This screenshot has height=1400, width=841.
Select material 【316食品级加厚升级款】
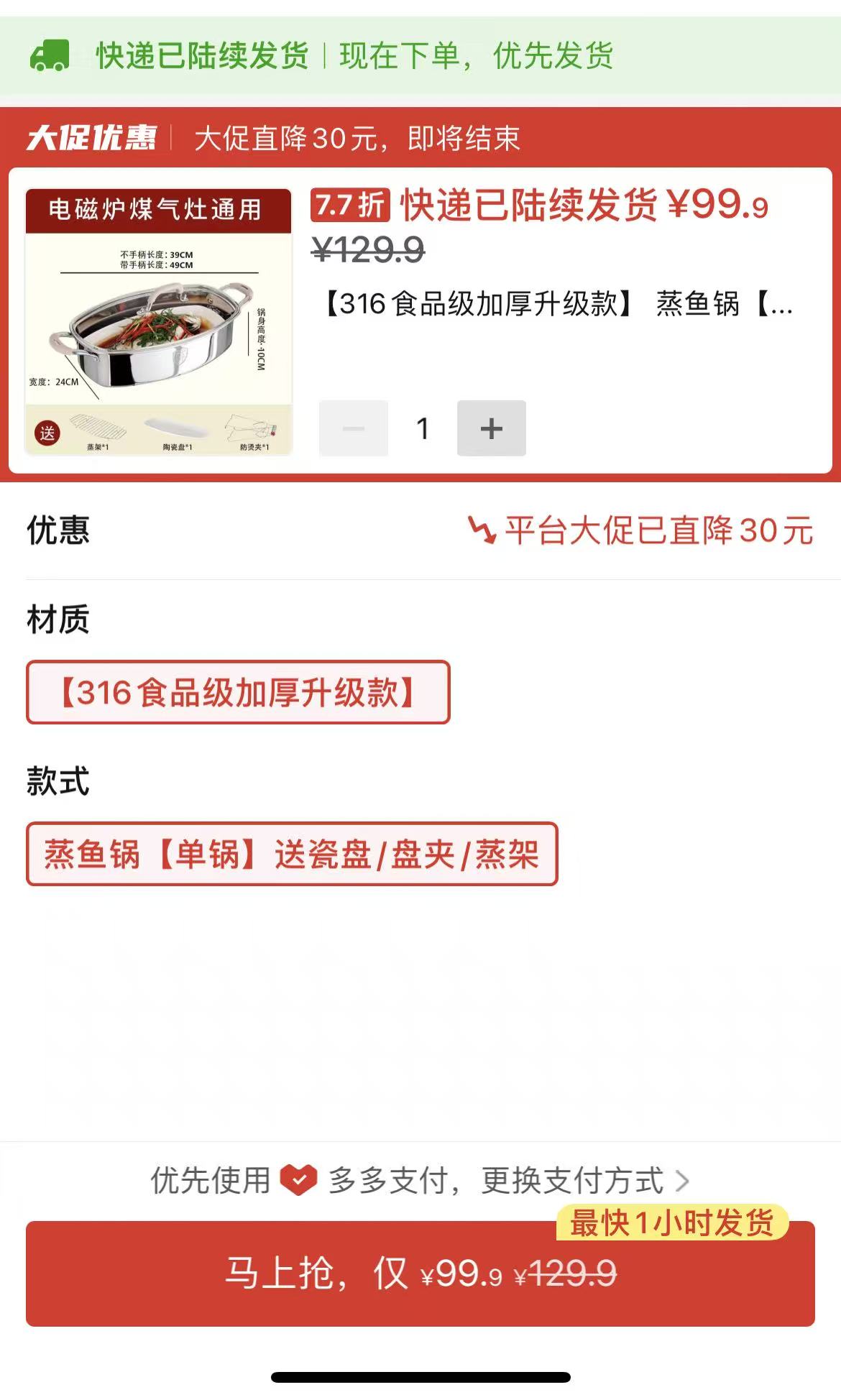point(238,692)
